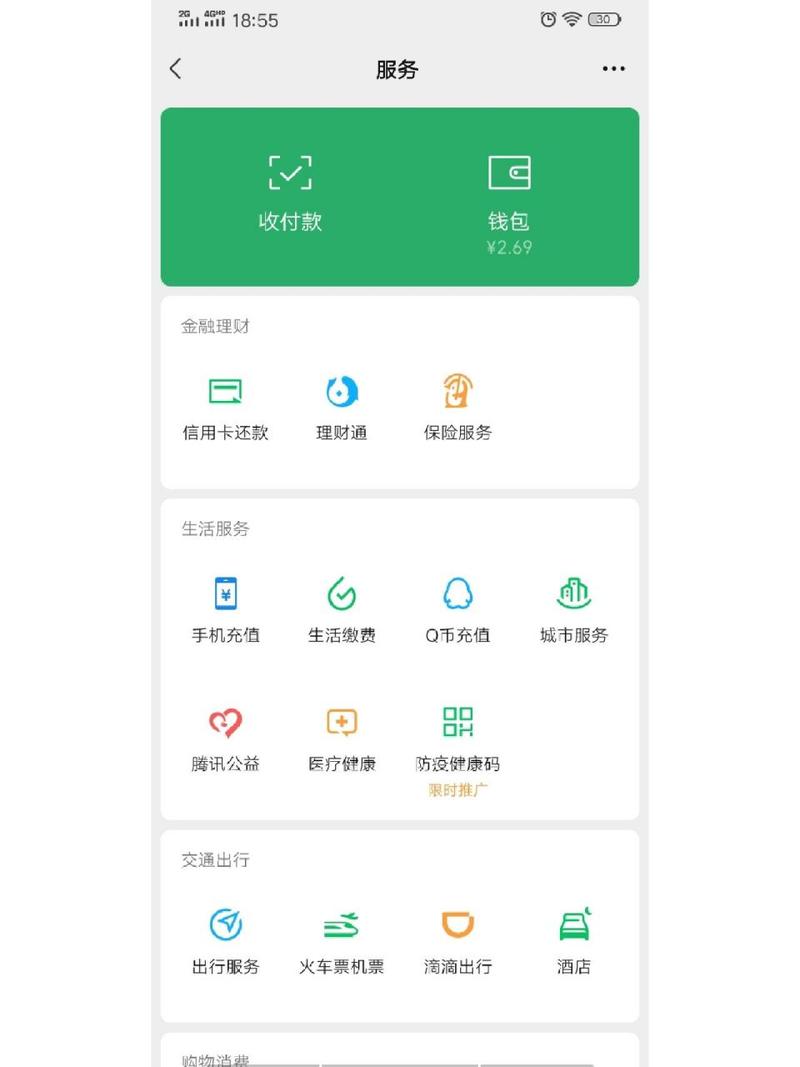Launch 城市服务

(x=574, y=610)
